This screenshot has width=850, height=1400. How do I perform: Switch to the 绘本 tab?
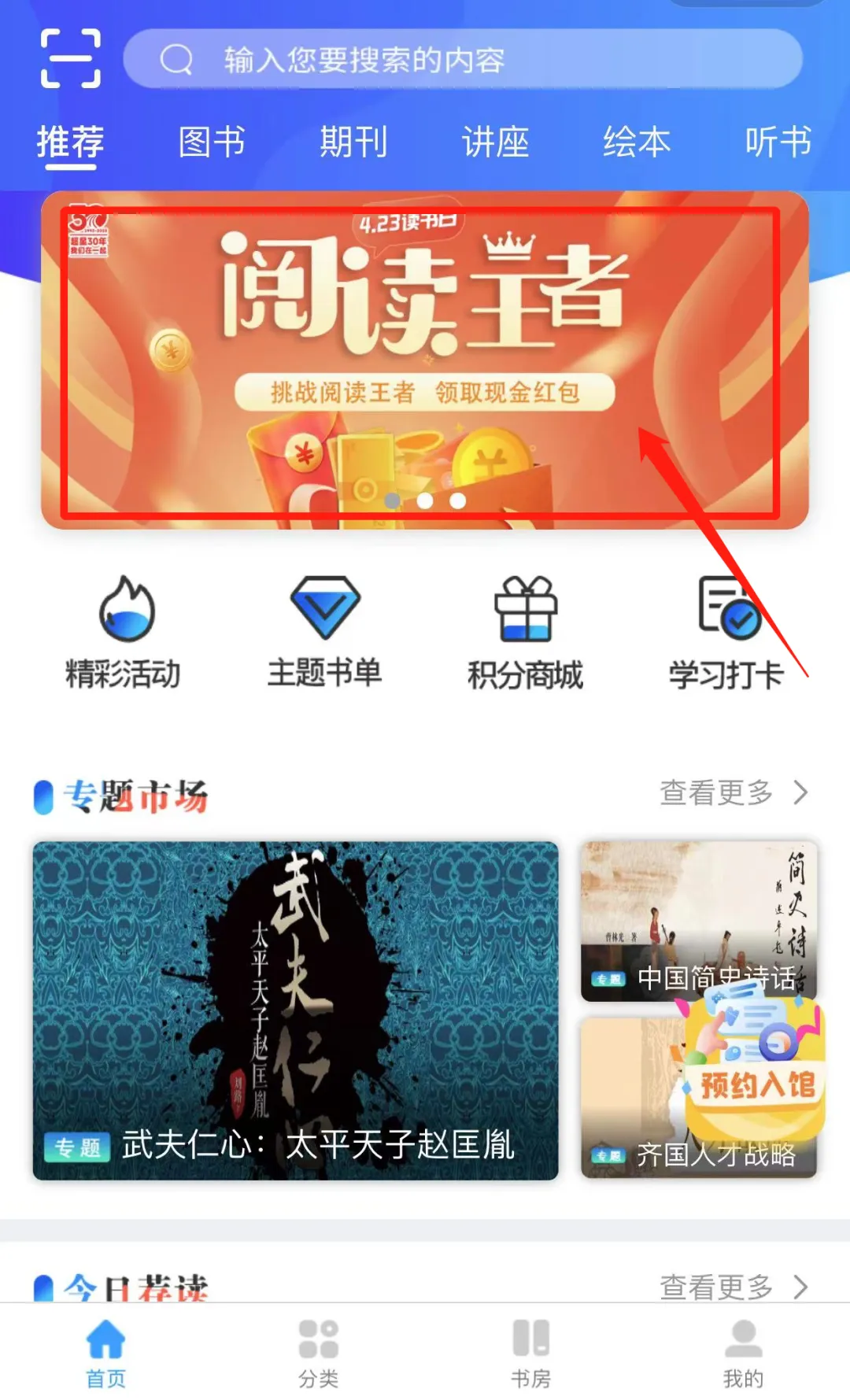[x=637, y=142]
